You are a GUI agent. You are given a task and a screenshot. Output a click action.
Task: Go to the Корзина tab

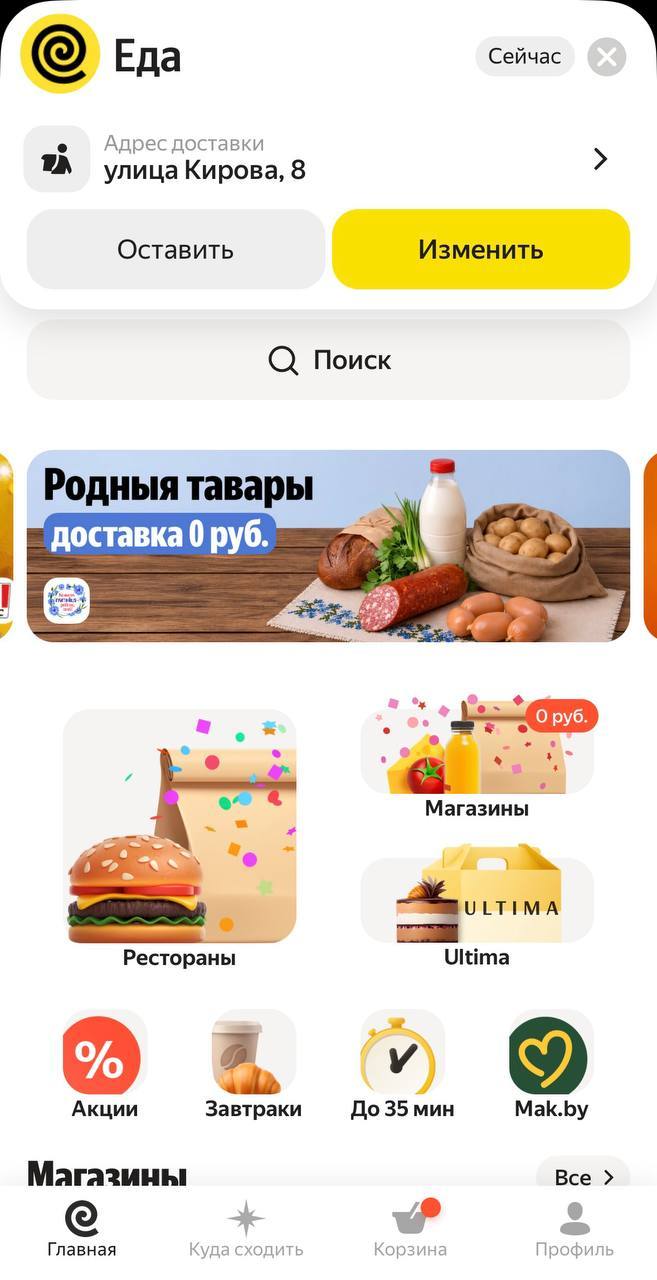pos(410,1230)
